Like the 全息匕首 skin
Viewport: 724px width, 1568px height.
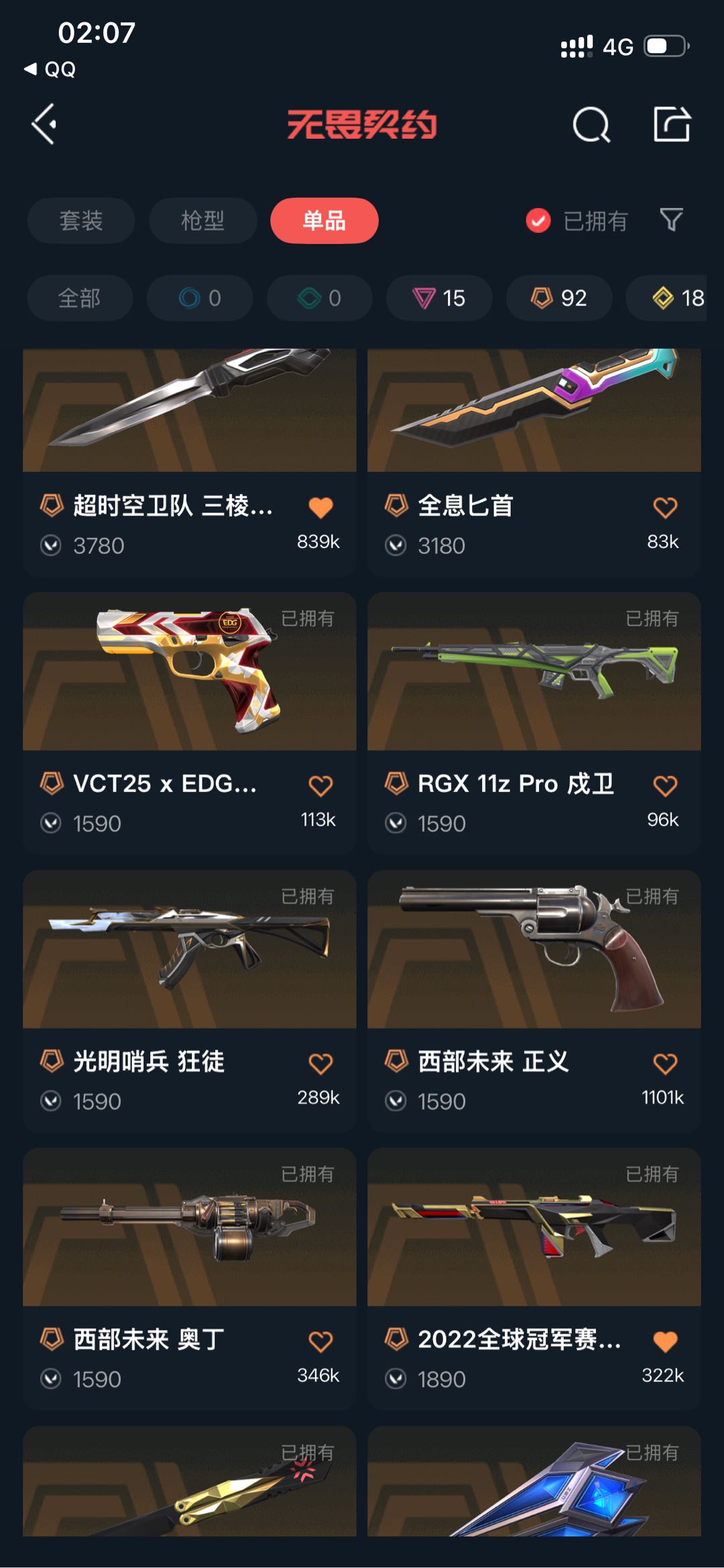(x=665, y=508)
